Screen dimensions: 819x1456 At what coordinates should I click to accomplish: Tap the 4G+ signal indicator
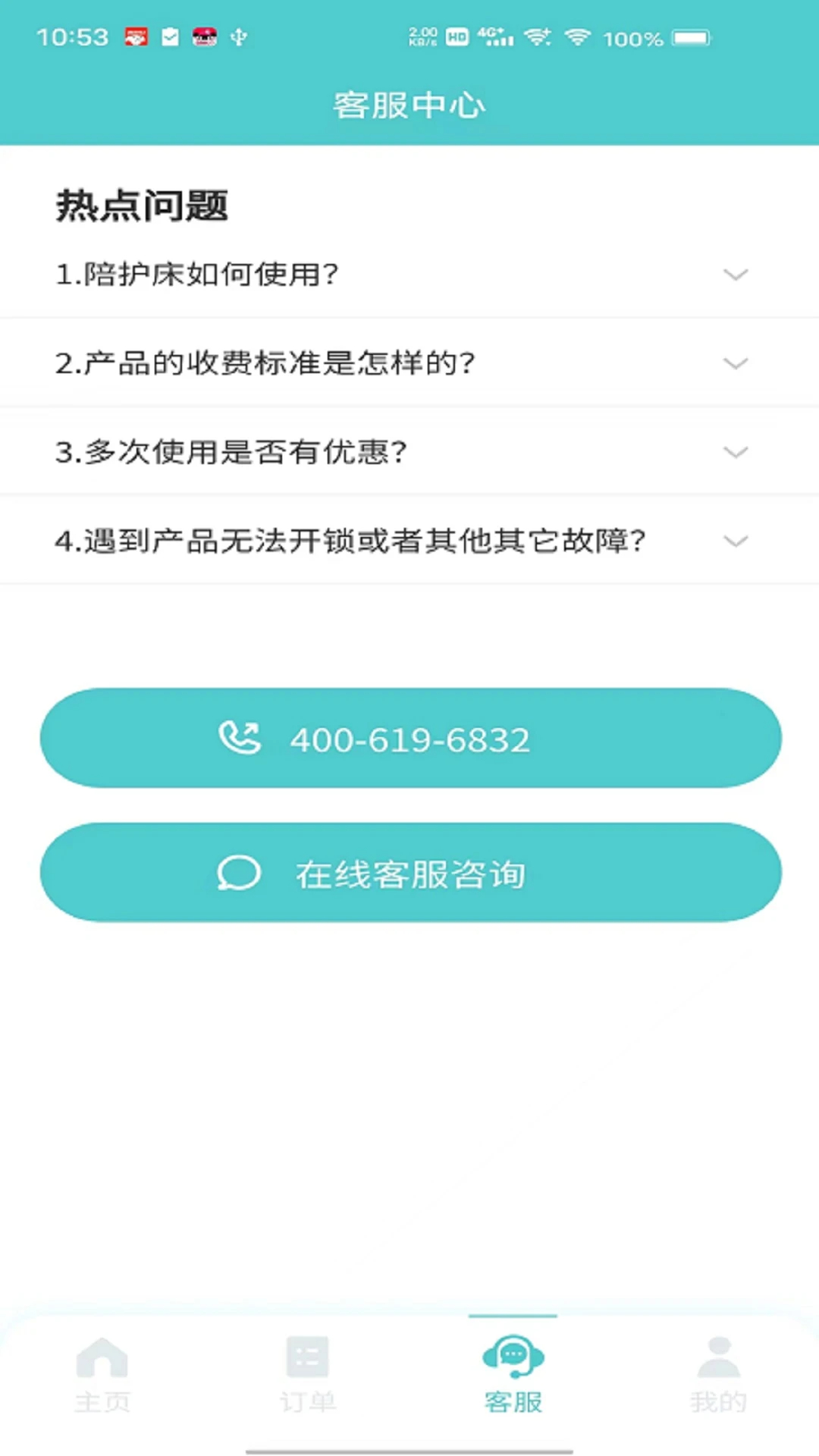coord(495,36)
